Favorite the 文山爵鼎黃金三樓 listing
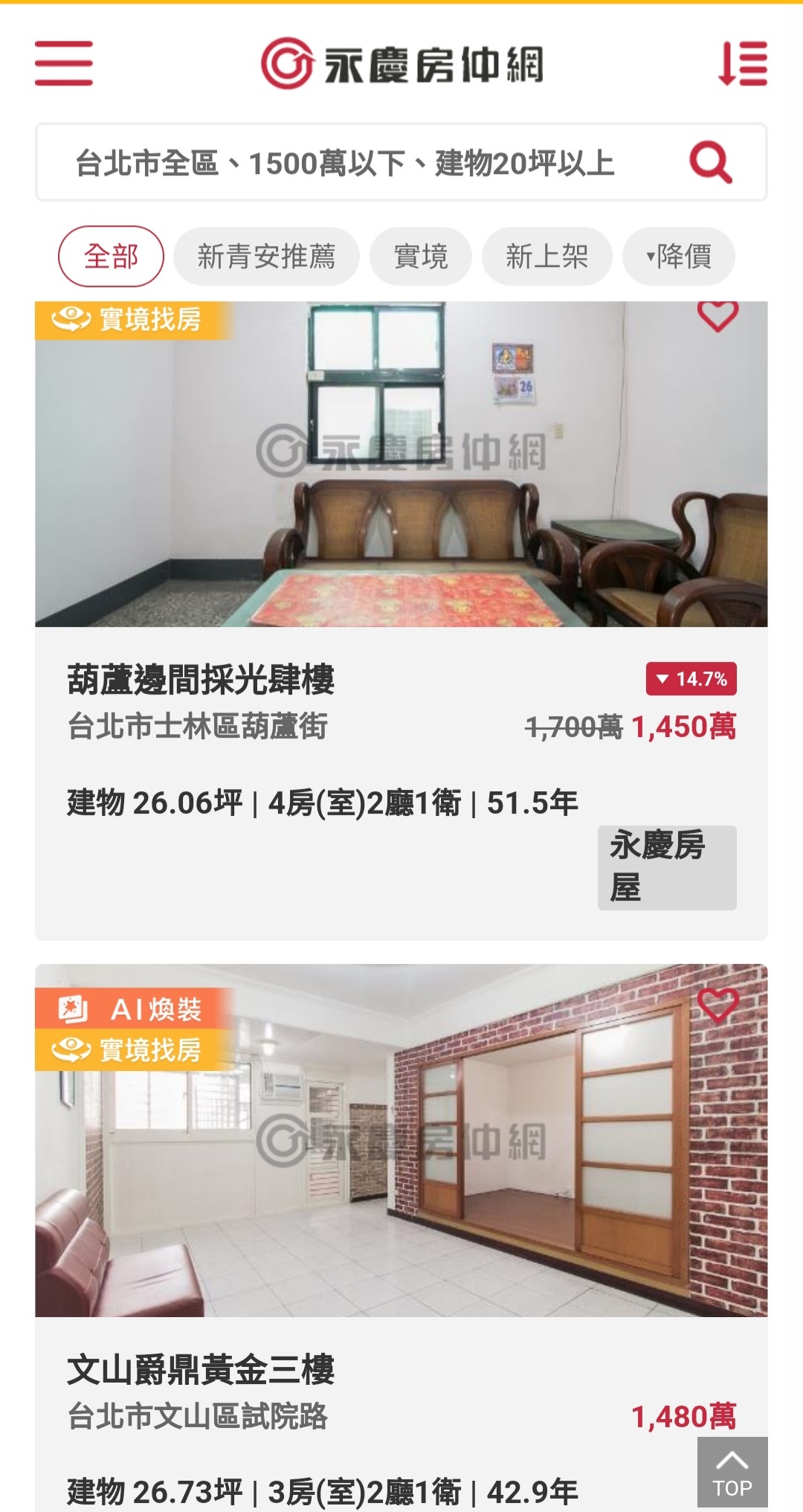The image size is (803, 1512). (x=717, y=1006)
